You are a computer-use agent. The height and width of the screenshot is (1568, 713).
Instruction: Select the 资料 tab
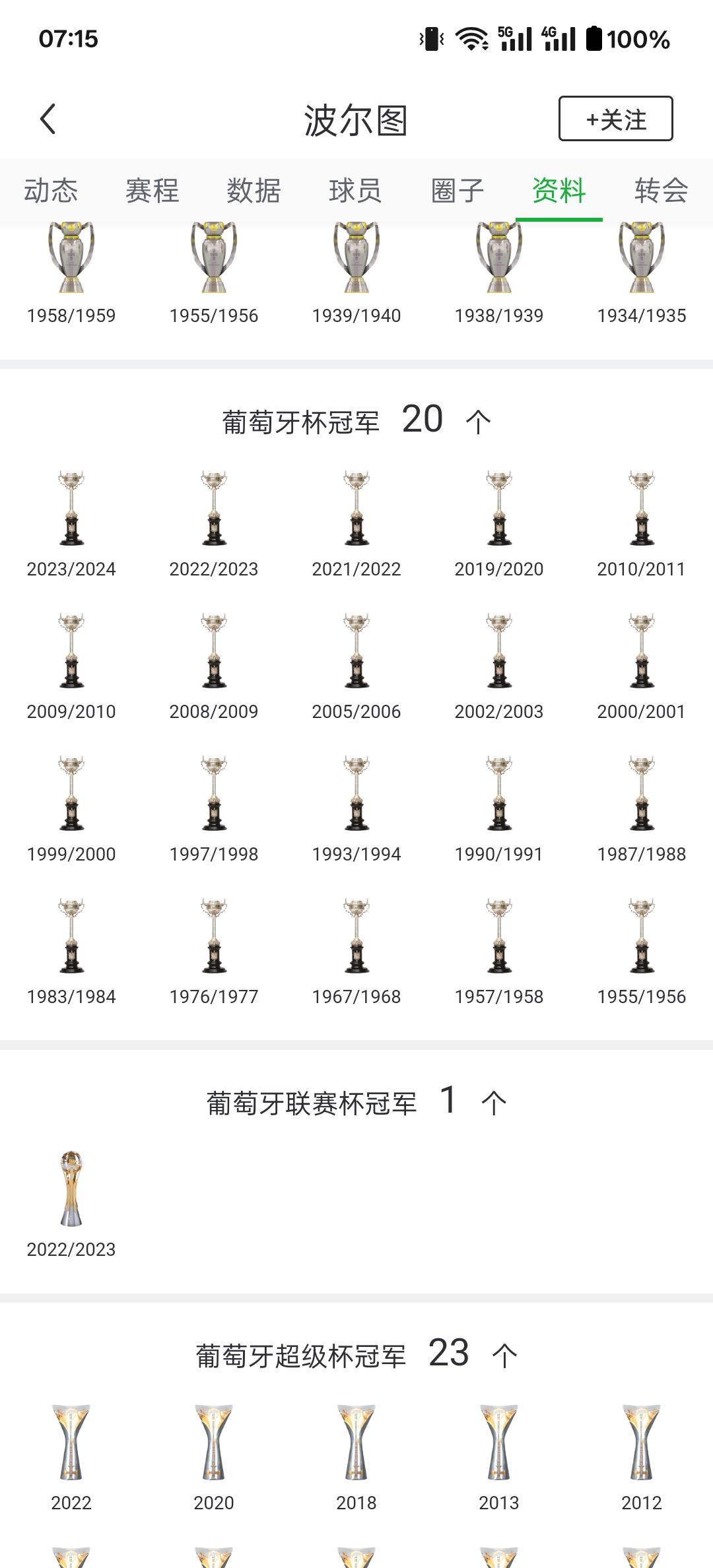pyautogui.click(x=559, y=191)
